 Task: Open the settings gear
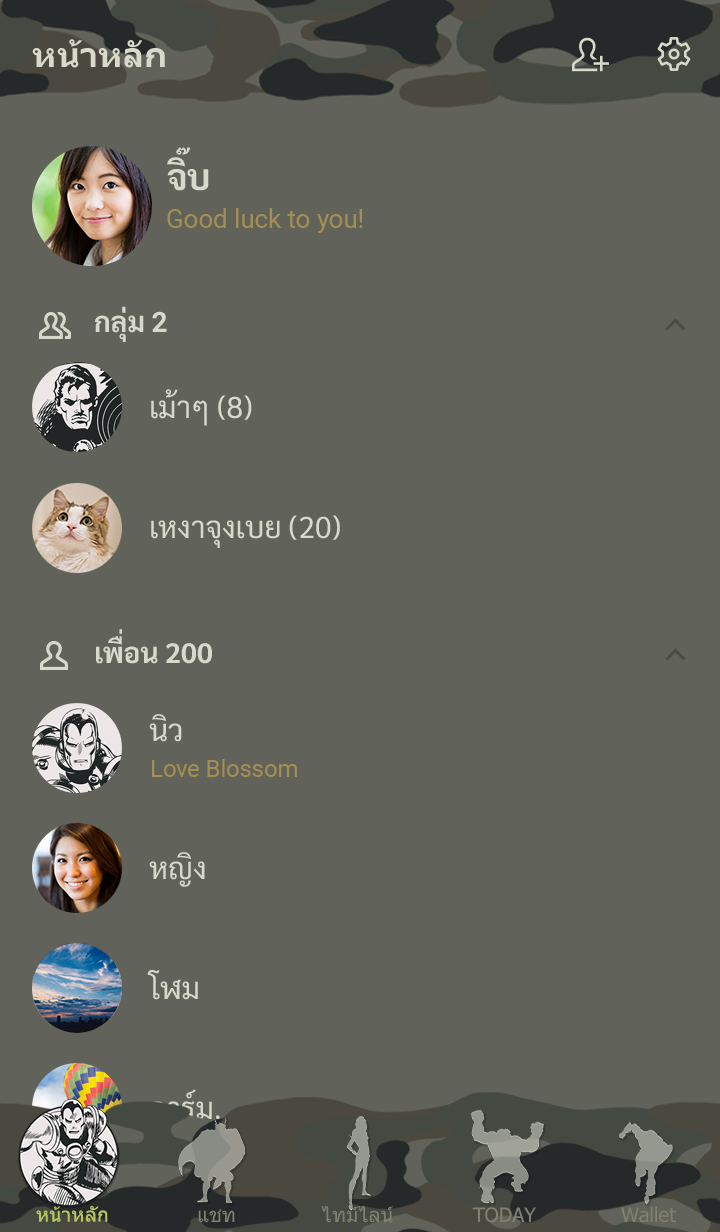point(674,55)
